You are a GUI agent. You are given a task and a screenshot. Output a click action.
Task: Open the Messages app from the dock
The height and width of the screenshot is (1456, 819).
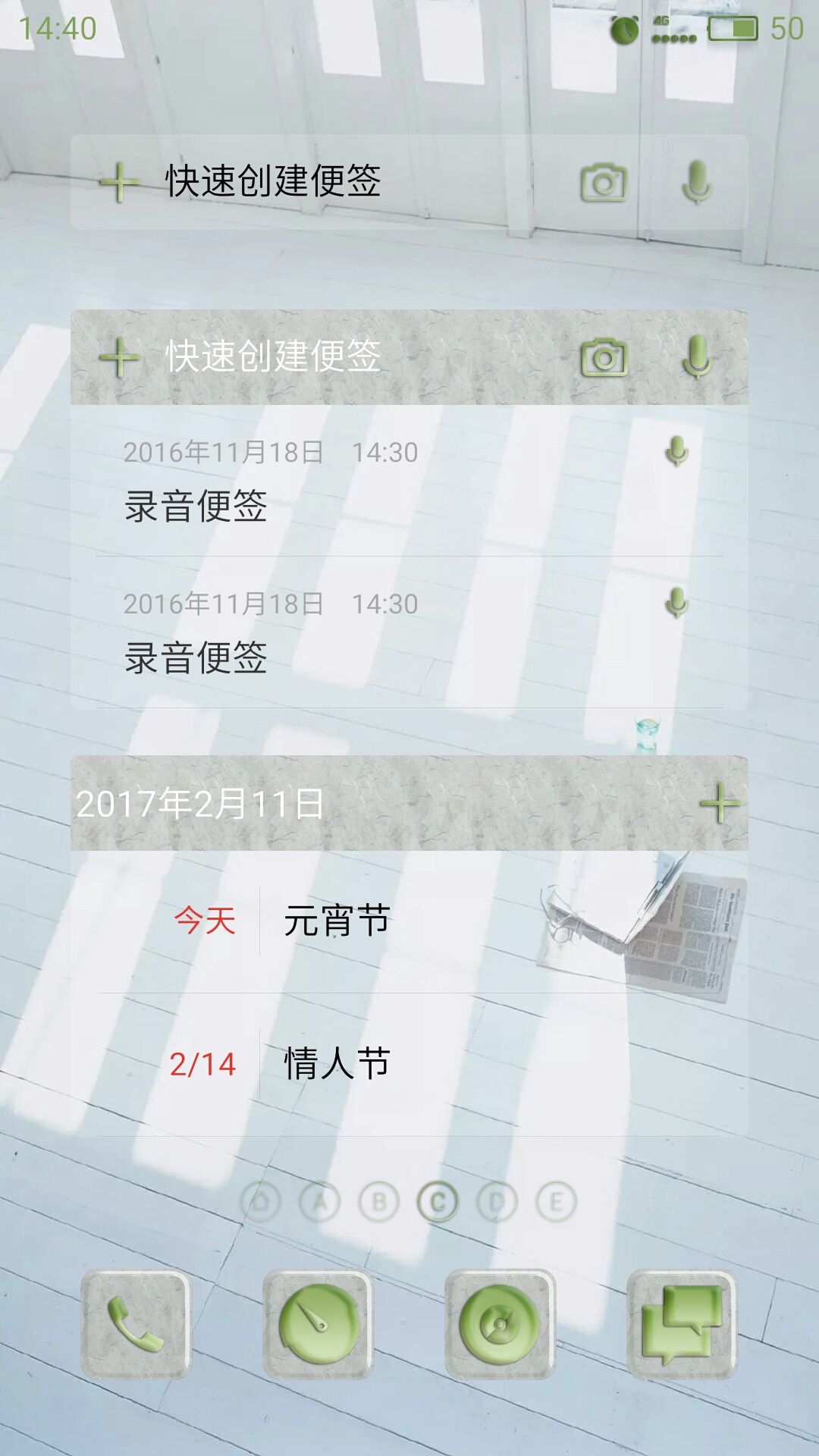pos(682,1324)
